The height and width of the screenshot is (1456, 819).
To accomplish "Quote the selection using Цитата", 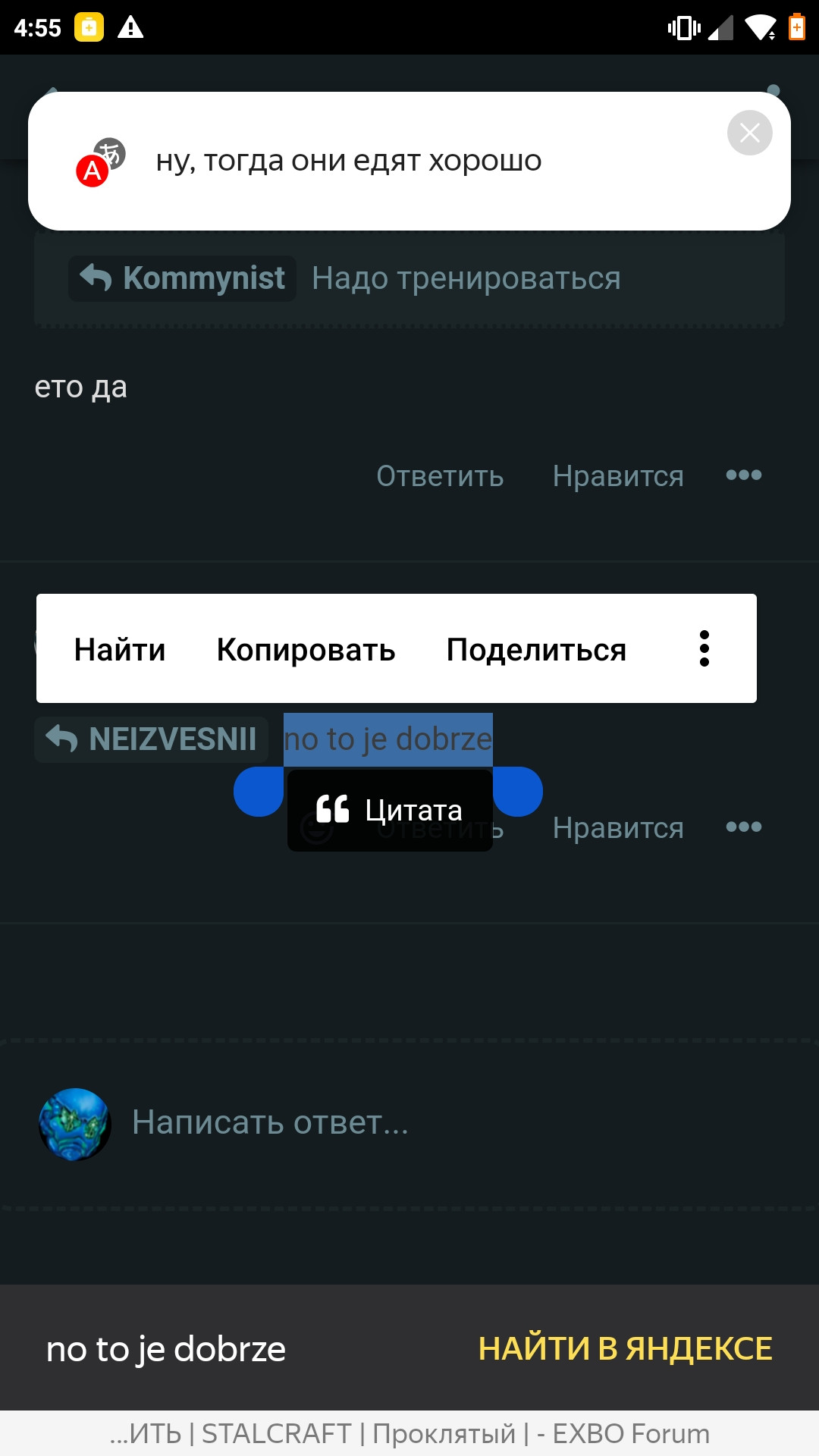I will 390,810.
